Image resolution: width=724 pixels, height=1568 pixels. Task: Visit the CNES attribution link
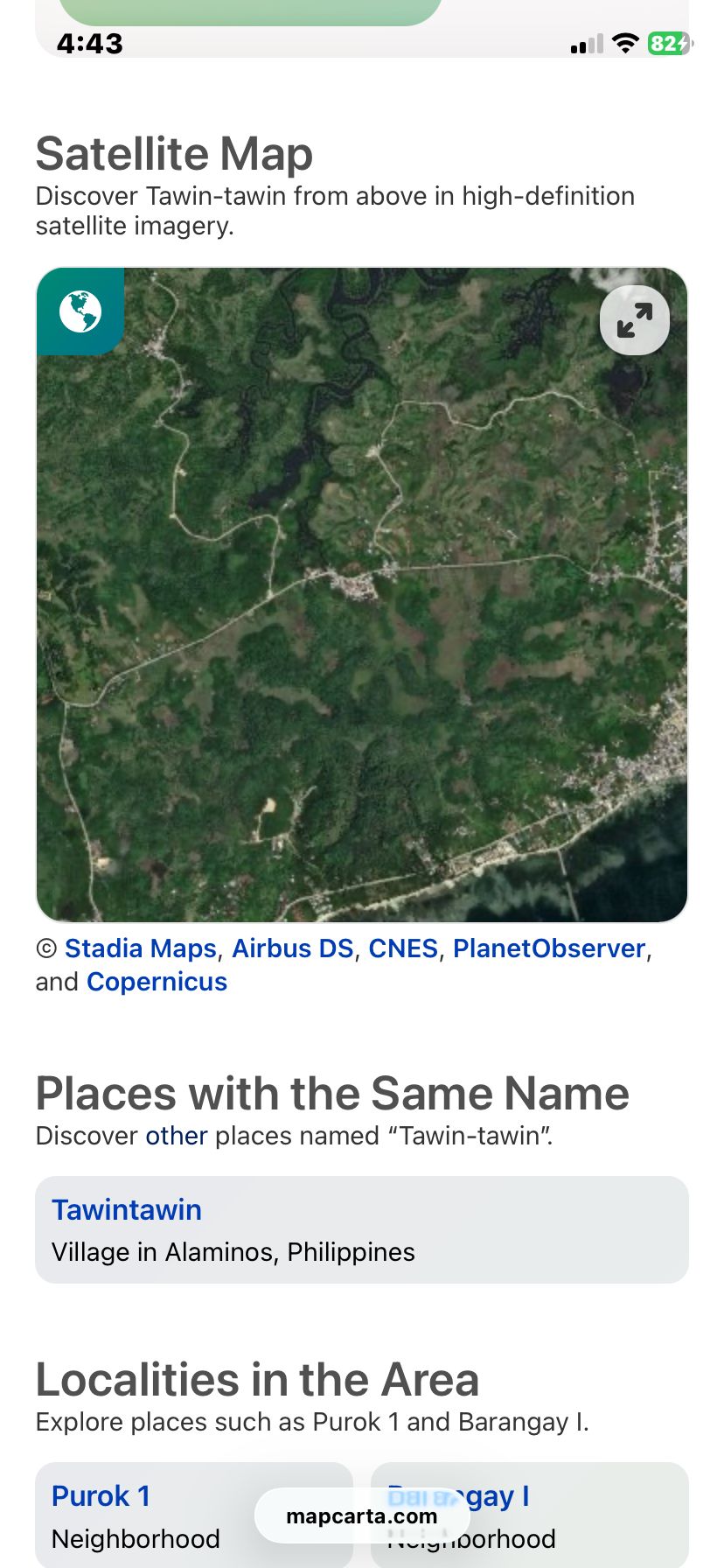(403, 948)
